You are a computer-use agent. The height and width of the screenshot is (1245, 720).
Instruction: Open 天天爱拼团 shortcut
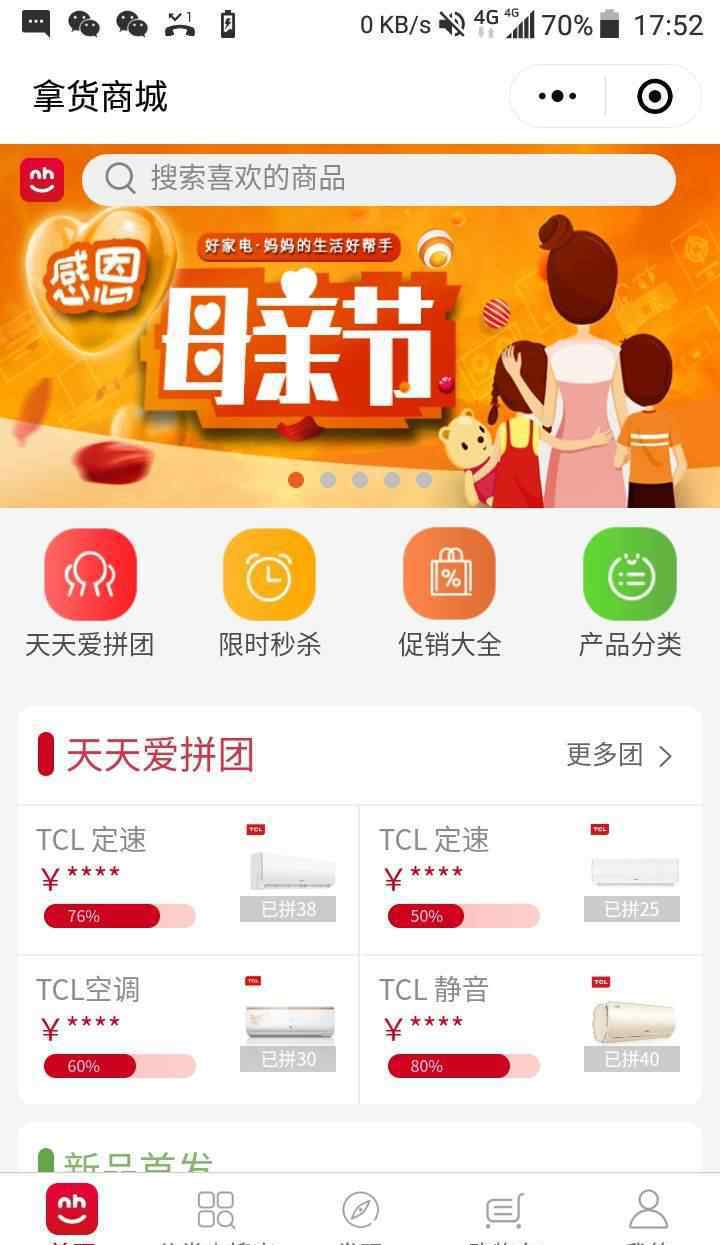tap(90, 593)
